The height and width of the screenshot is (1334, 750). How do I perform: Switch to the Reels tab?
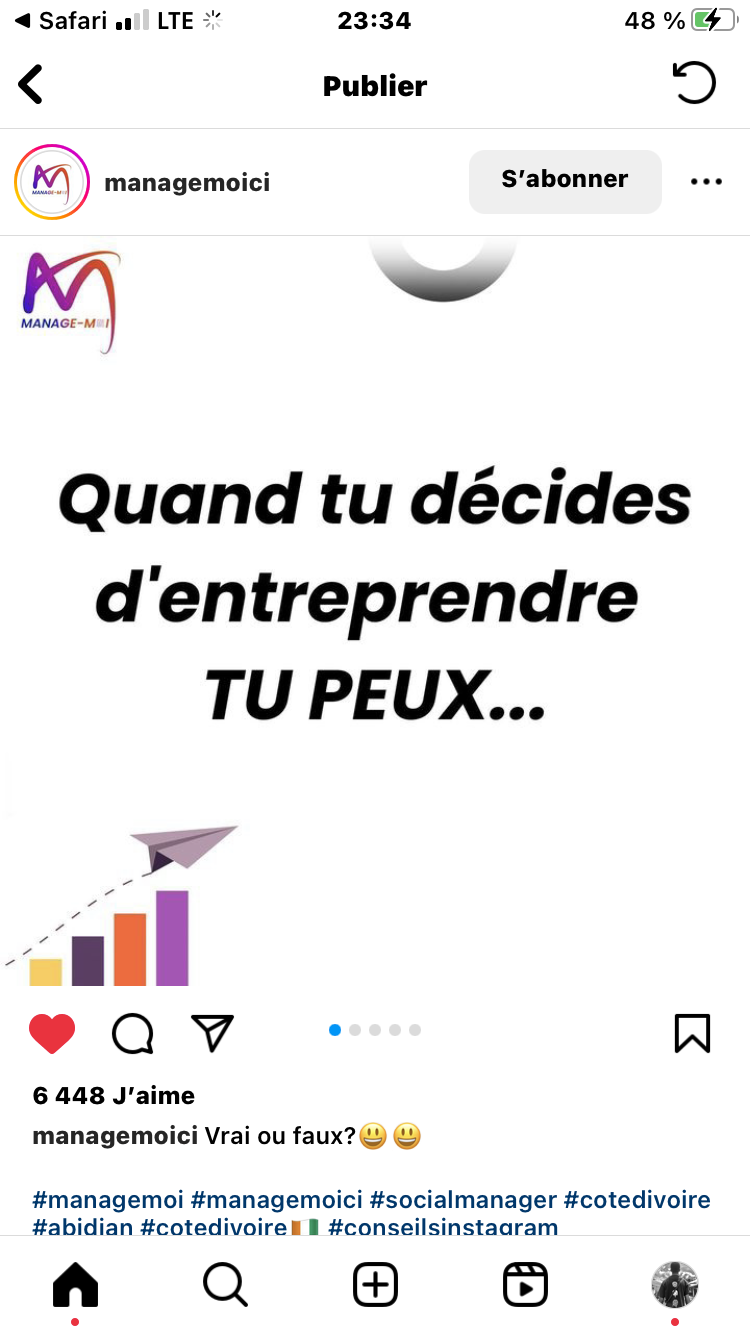[525, 1284]
